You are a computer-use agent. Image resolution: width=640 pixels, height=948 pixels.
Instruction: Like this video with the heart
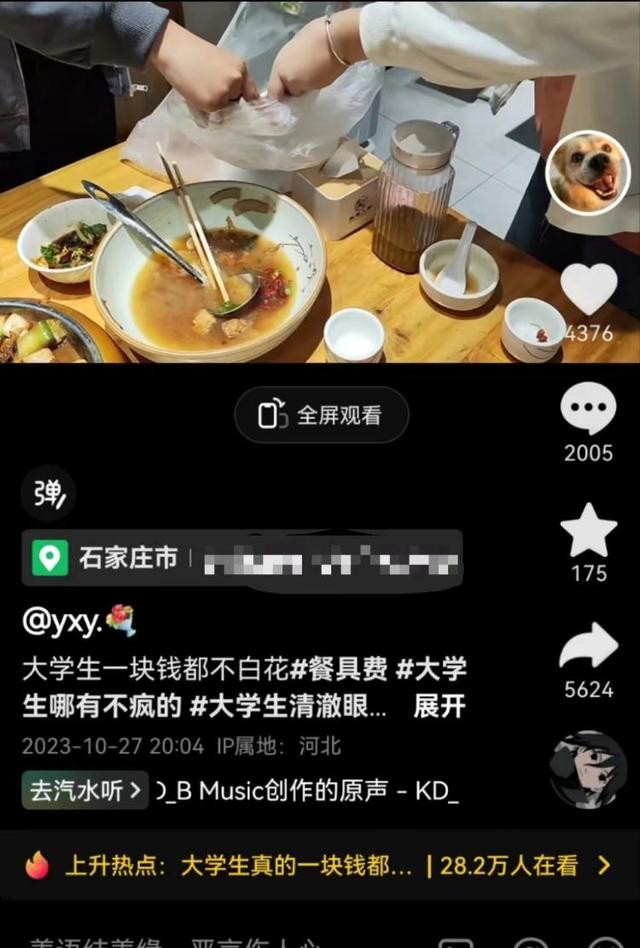(588, 288)
